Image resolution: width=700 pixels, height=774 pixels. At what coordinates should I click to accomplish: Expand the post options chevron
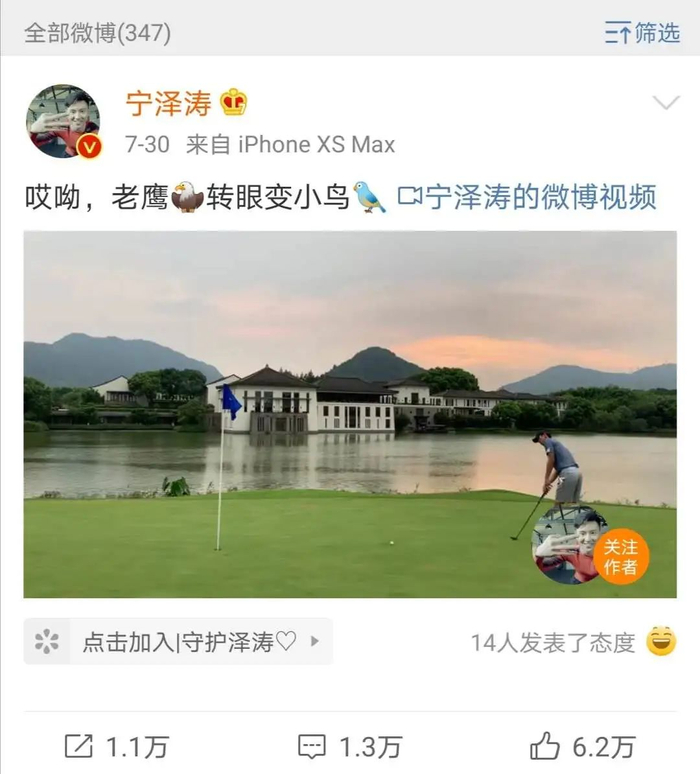pyautogui.click(x=665, y=103)
